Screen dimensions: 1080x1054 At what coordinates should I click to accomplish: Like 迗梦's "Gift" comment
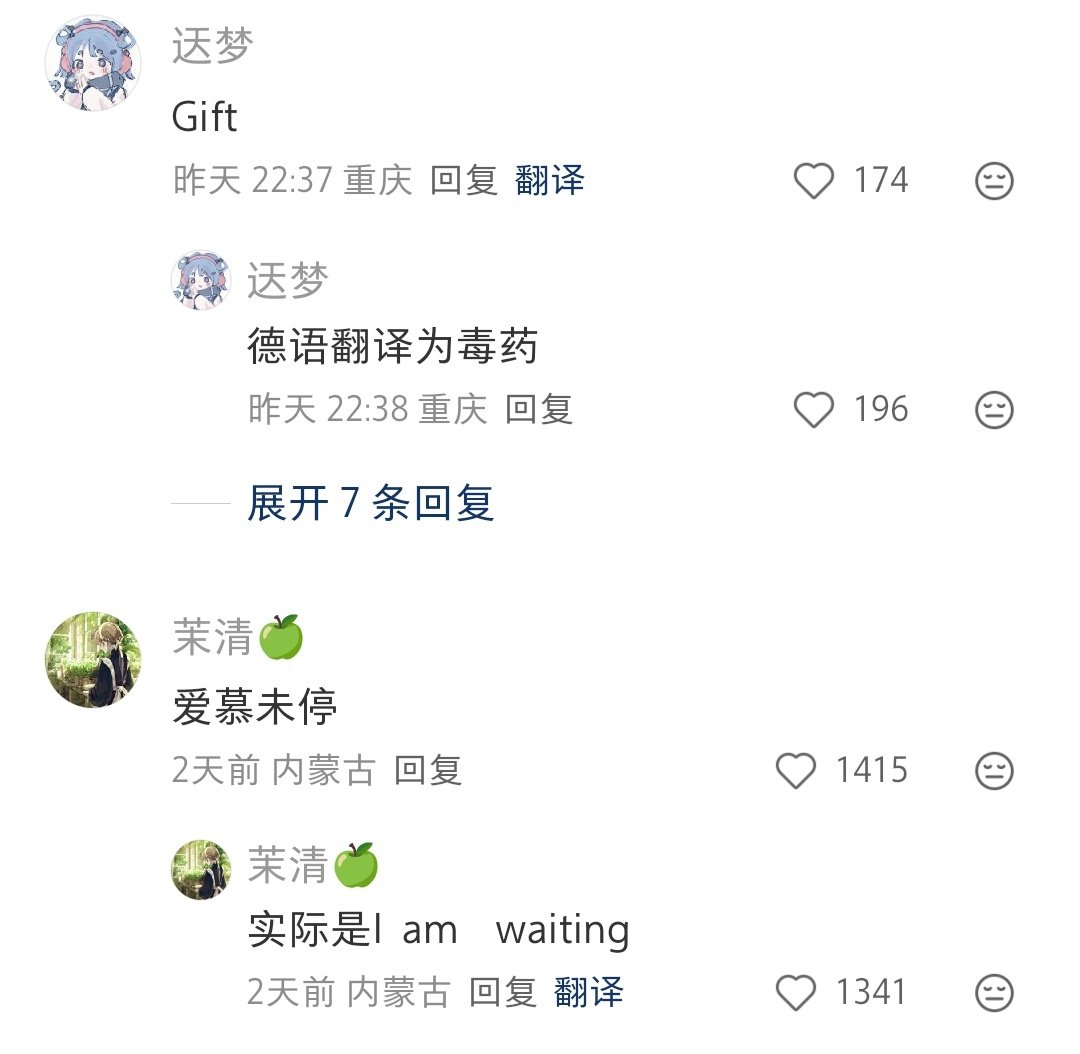coord(813,181)
